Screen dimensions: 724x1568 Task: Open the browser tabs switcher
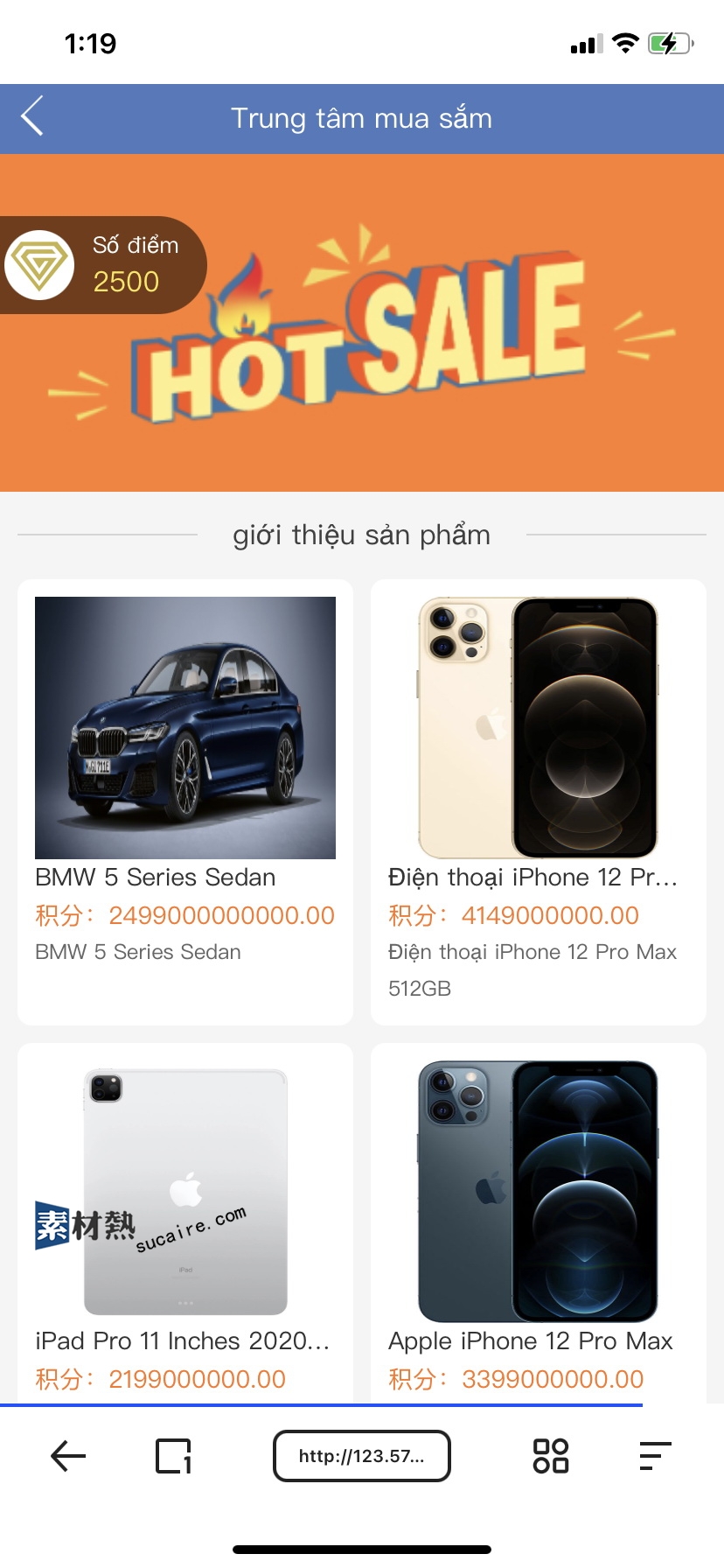point(173,1456)
